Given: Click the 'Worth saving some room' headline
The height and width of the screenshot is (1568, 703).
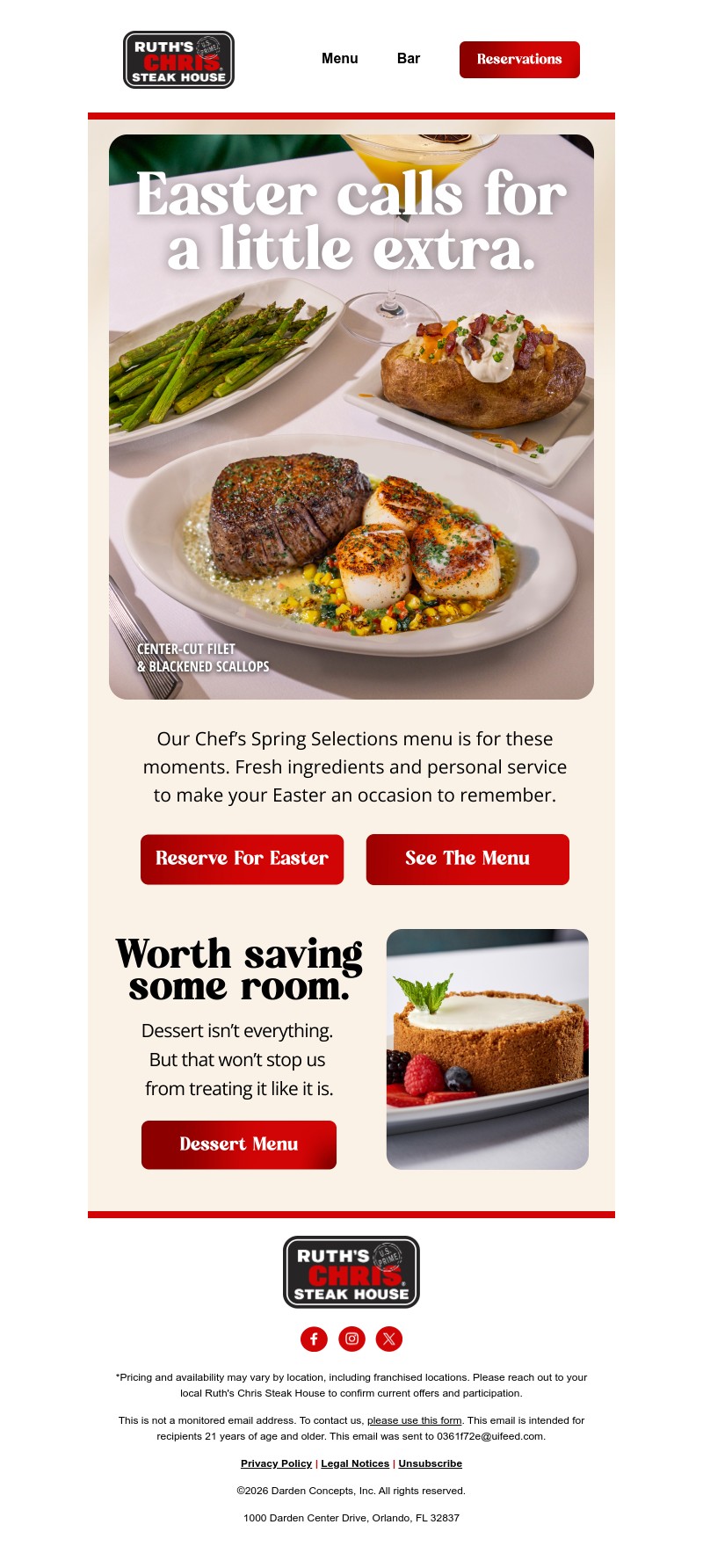Looking at the screenshot, I should [238, 969].
